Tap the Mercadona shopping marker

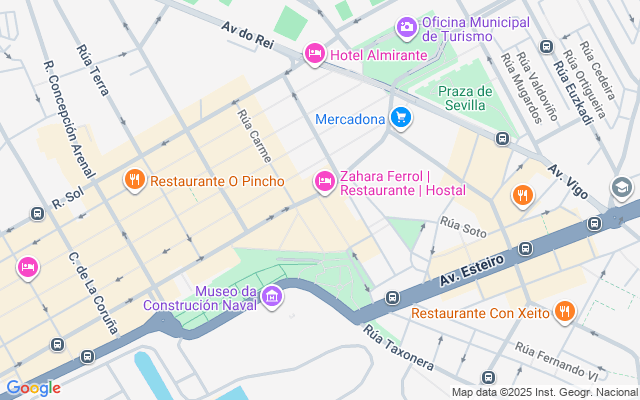coord(401,118)
